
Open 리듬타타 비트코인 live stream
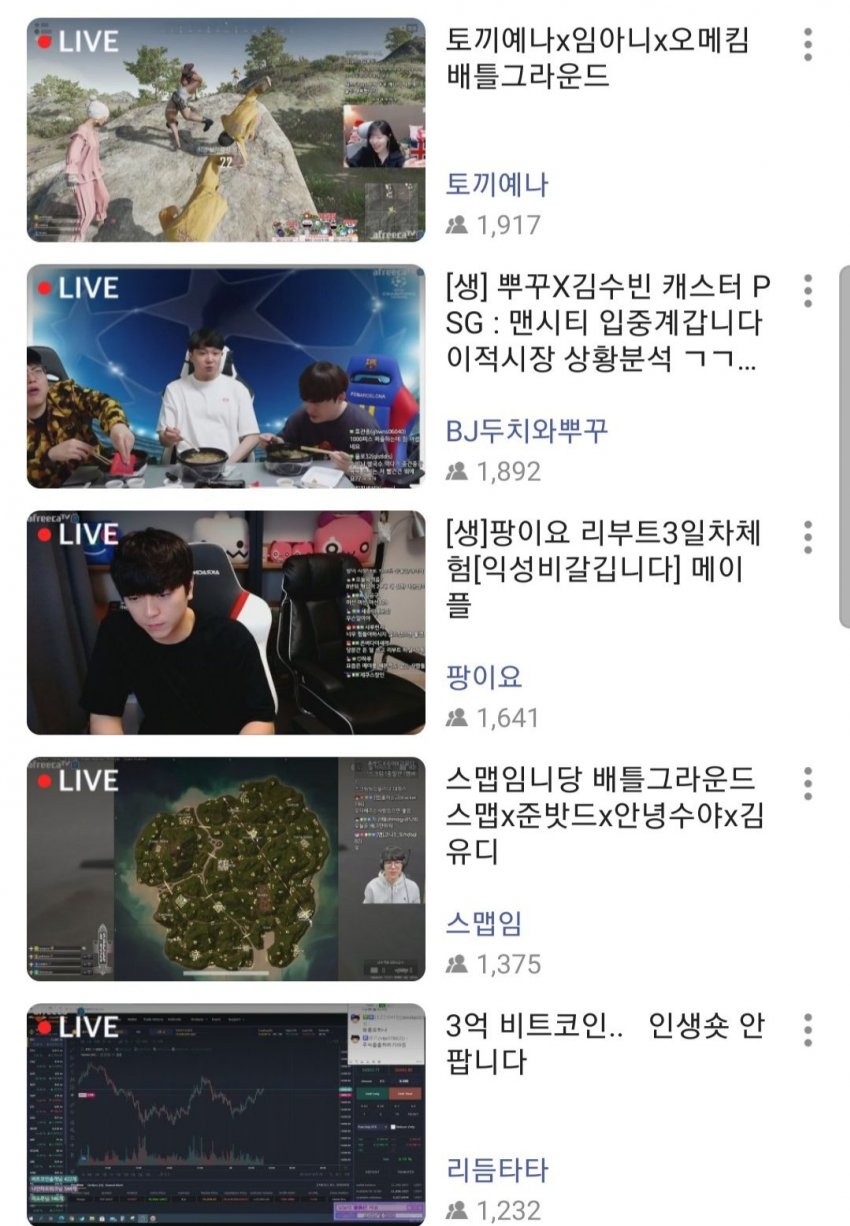click(225, 1114)
